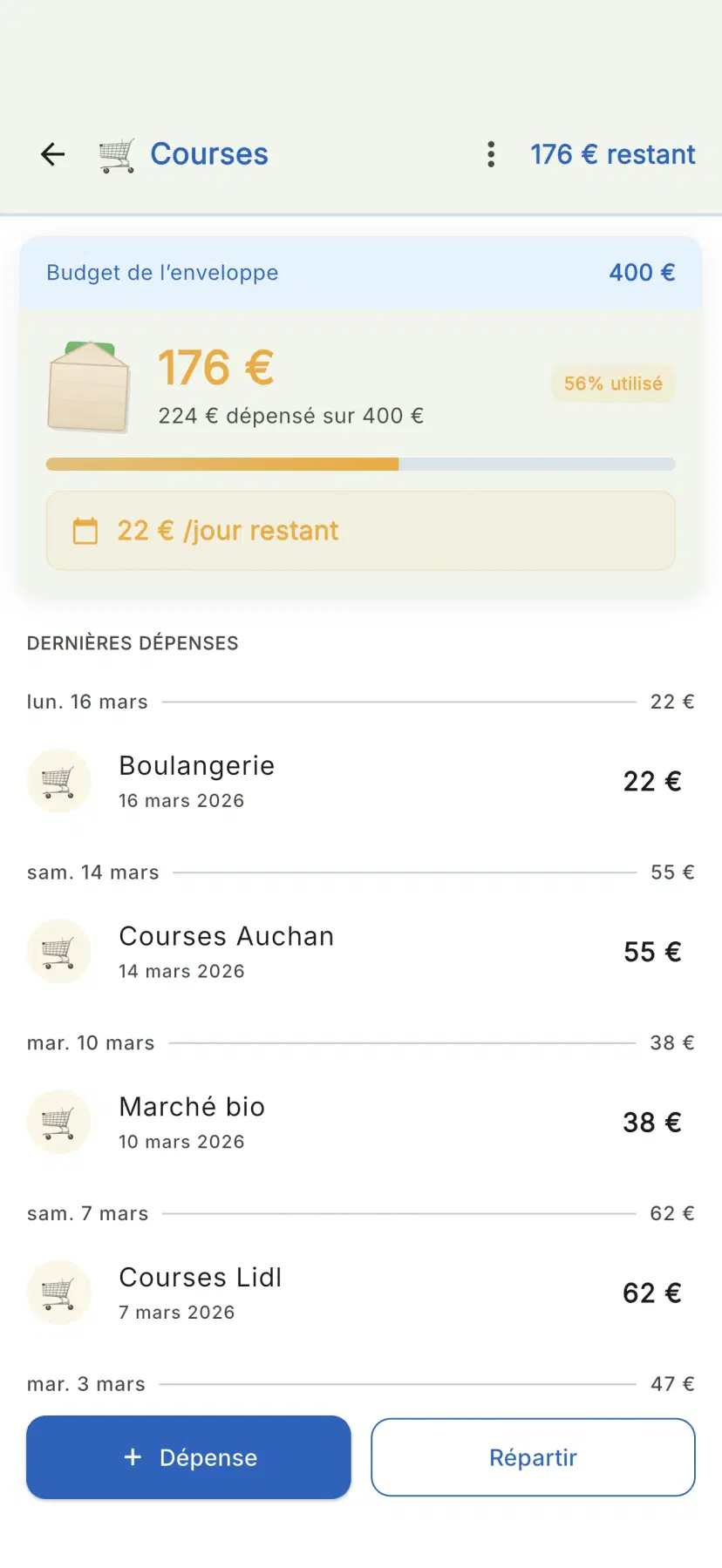Tap the cart icon next to Boulangerie
Image resolution: width=722 pixels, height=1568 pixels.
pos(58,780)
